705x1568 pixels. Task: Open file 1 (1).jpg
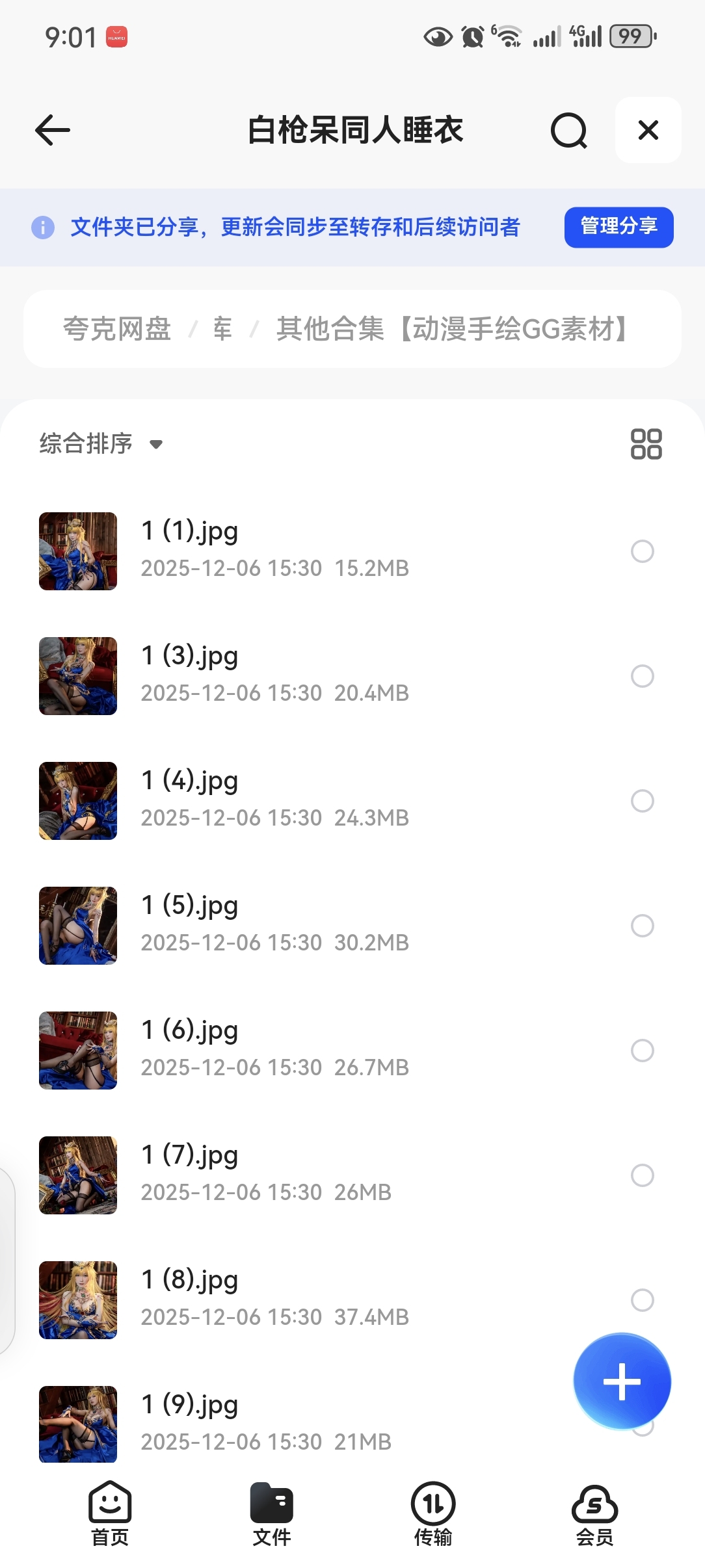[190, 532]
